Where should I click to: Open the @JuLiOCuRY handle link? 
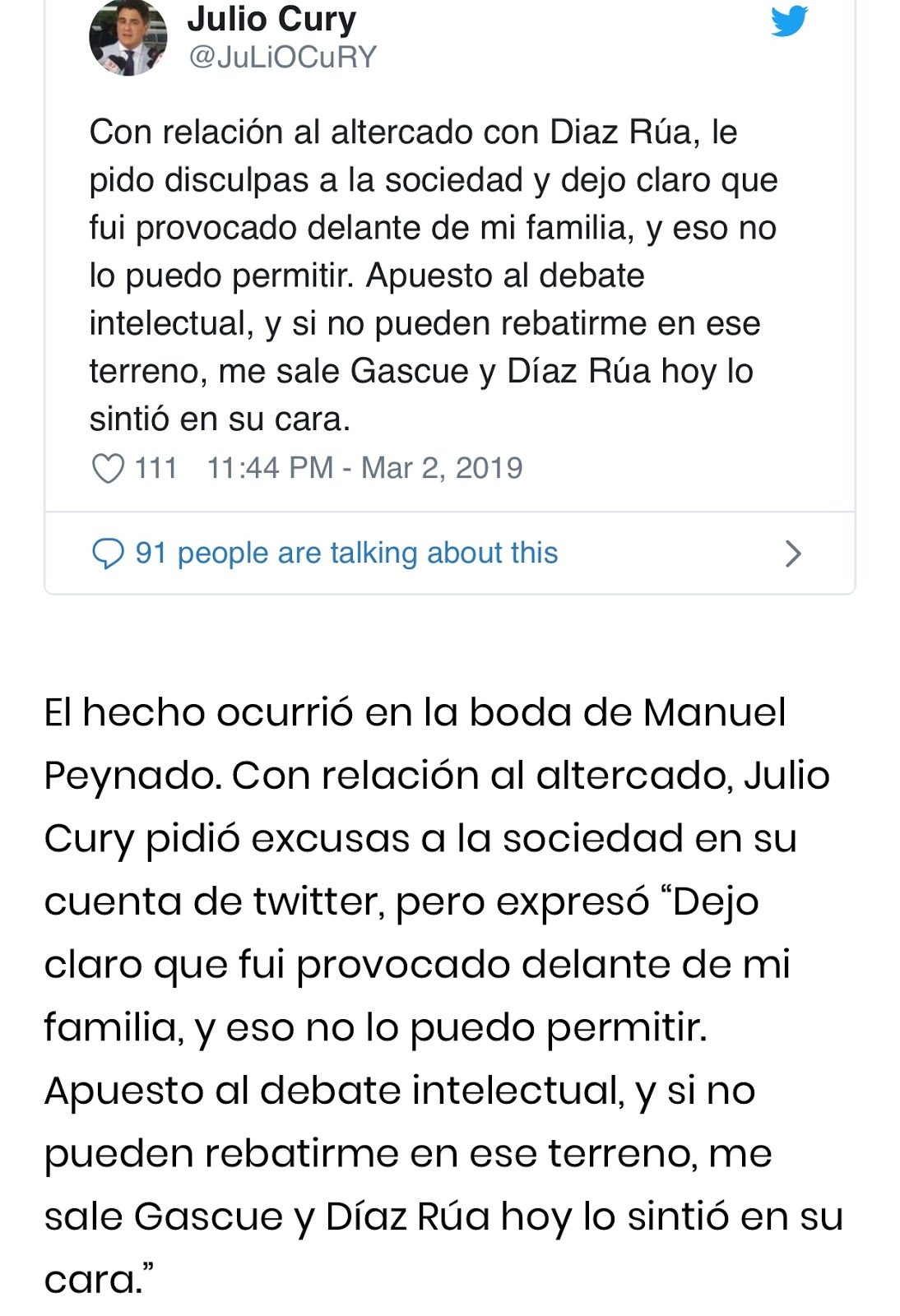[x=282, y=57]
